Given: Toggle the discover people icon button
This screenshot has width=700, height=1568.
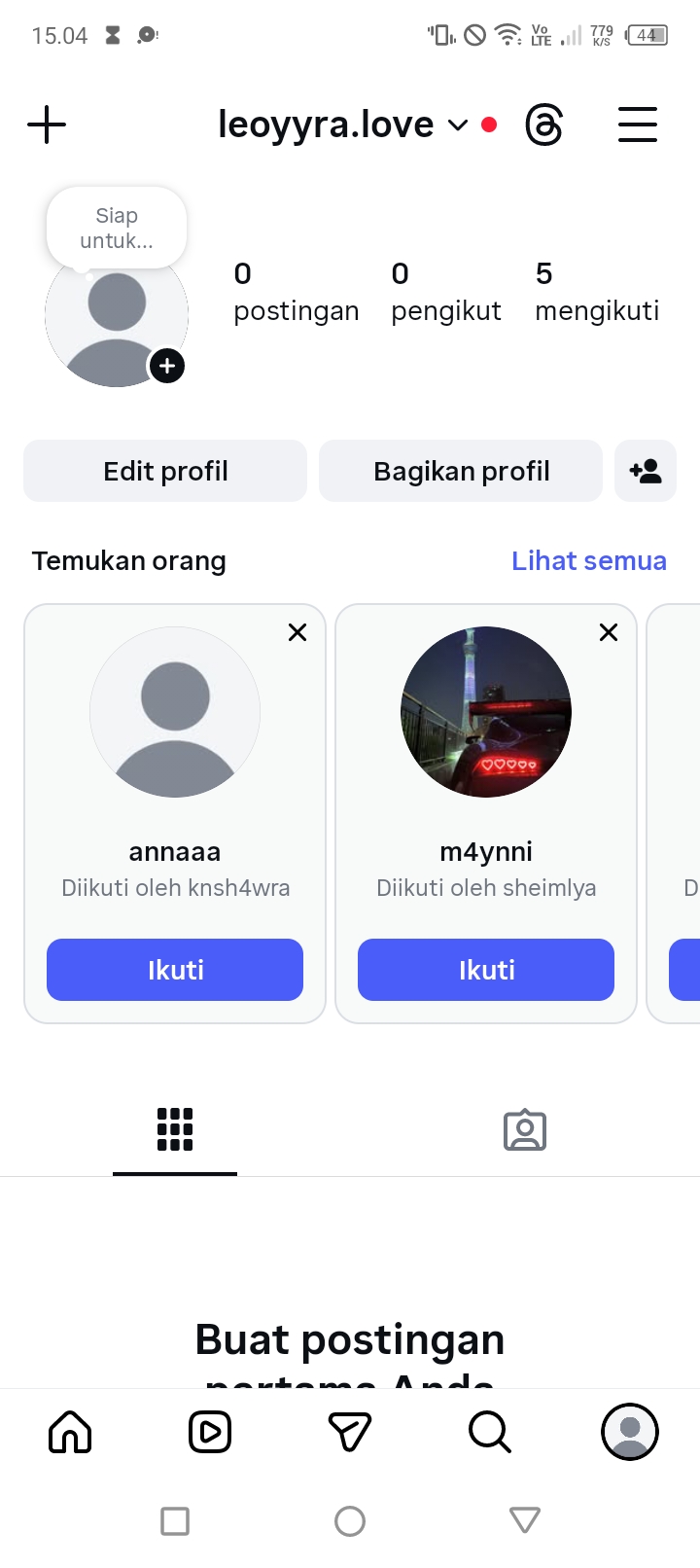Looking at the screenshot, I should 646,471.
